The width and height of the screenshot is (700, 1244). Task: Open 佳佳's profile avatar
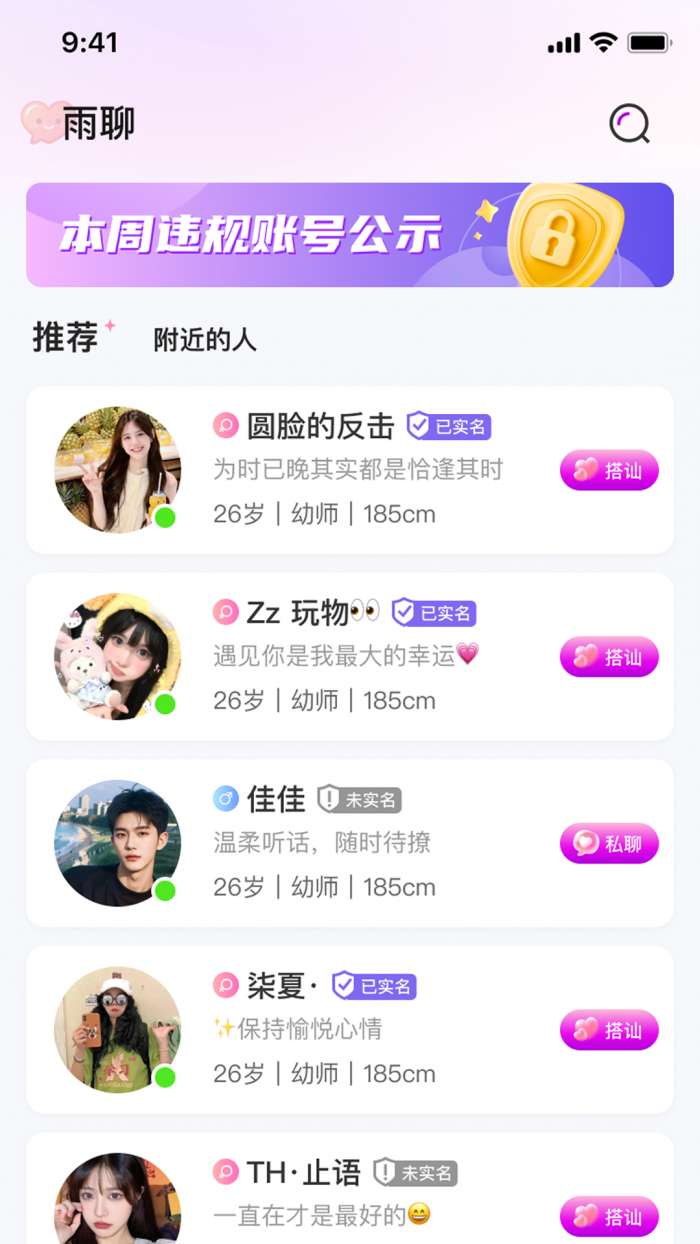coord(117,843)
